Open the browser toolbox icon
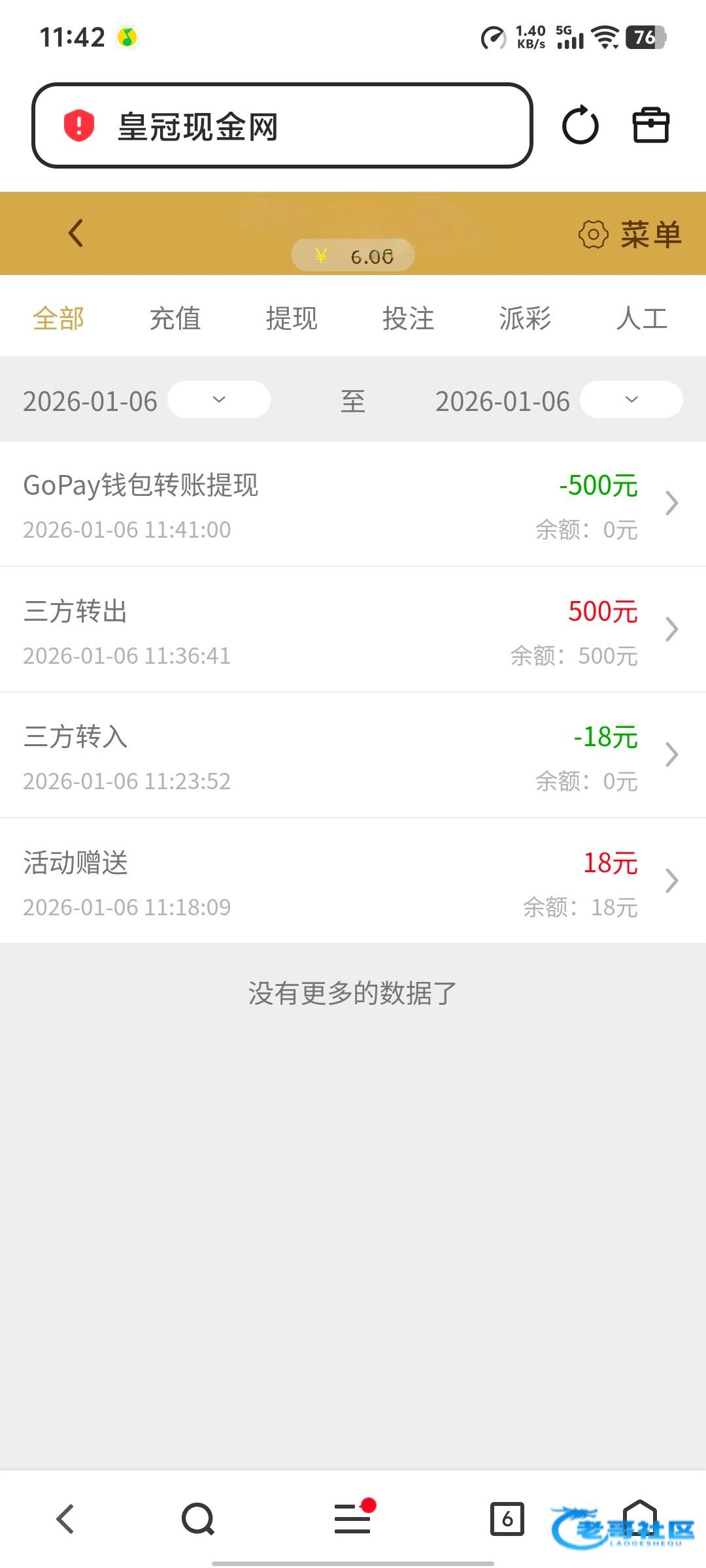Image resolution: width=706 pixels, height=1568 pixels. coord(651,125)
